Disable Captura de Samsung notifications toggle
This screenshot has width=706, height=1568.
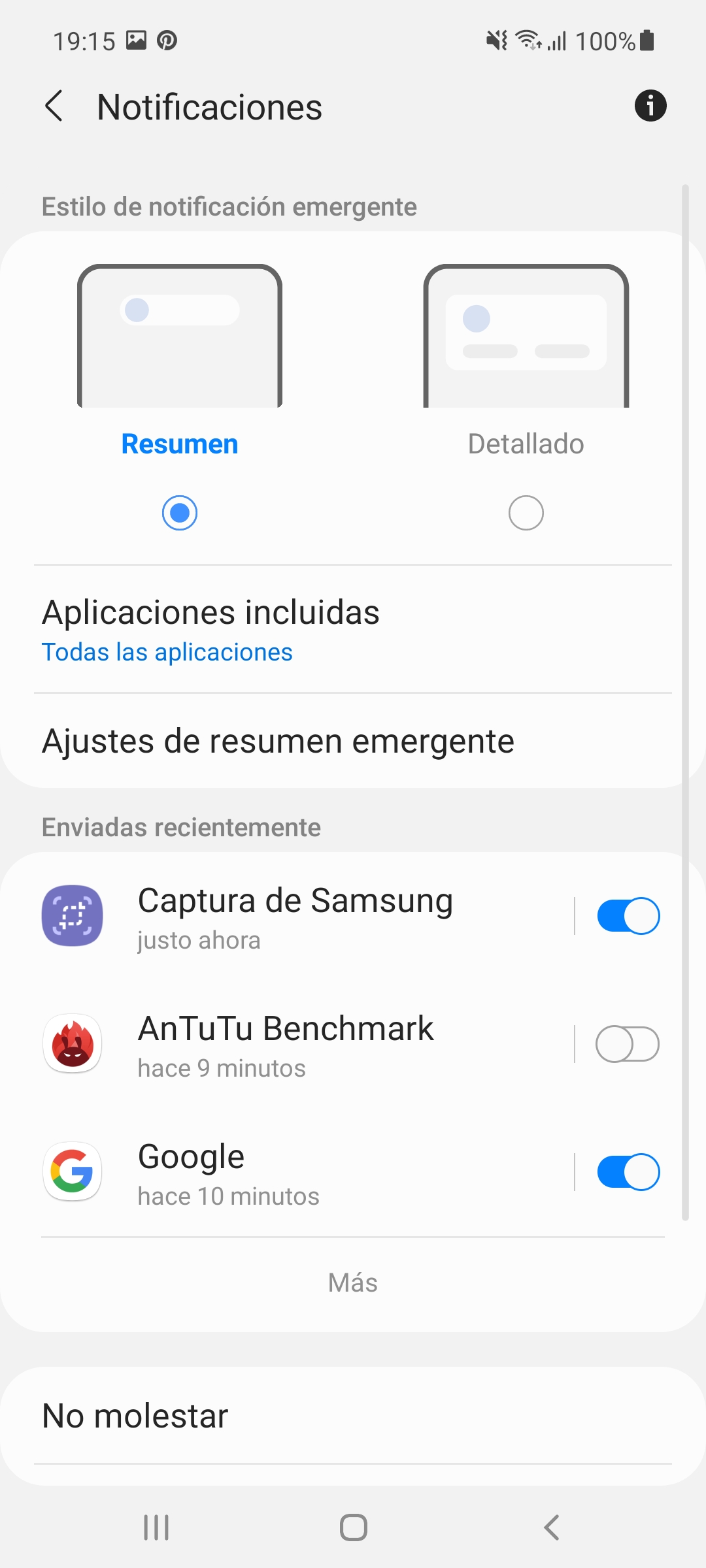tap(628, 916)
